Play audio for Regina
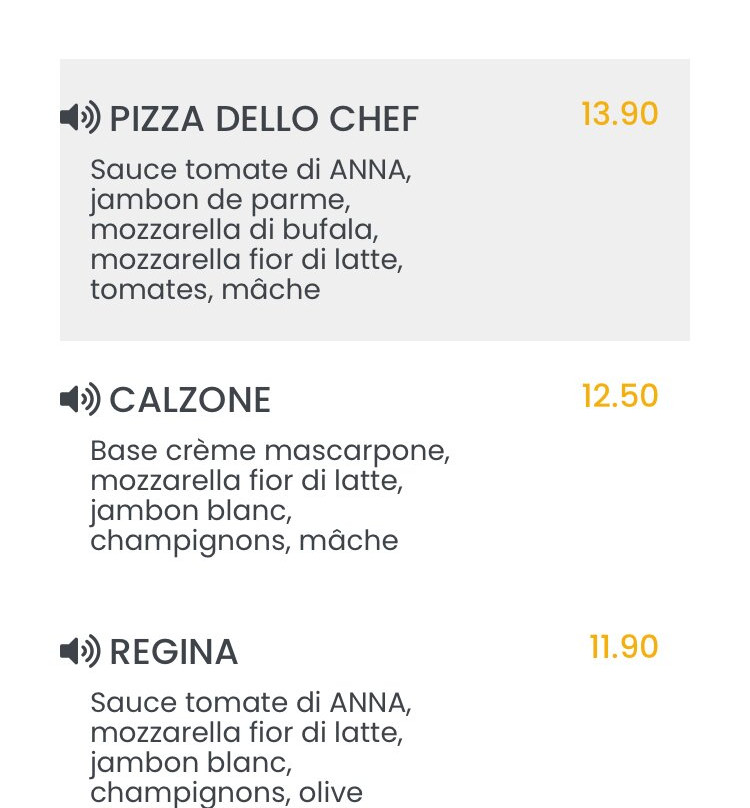The height and width of the screenshot is (808, 750). click(80, 652)
